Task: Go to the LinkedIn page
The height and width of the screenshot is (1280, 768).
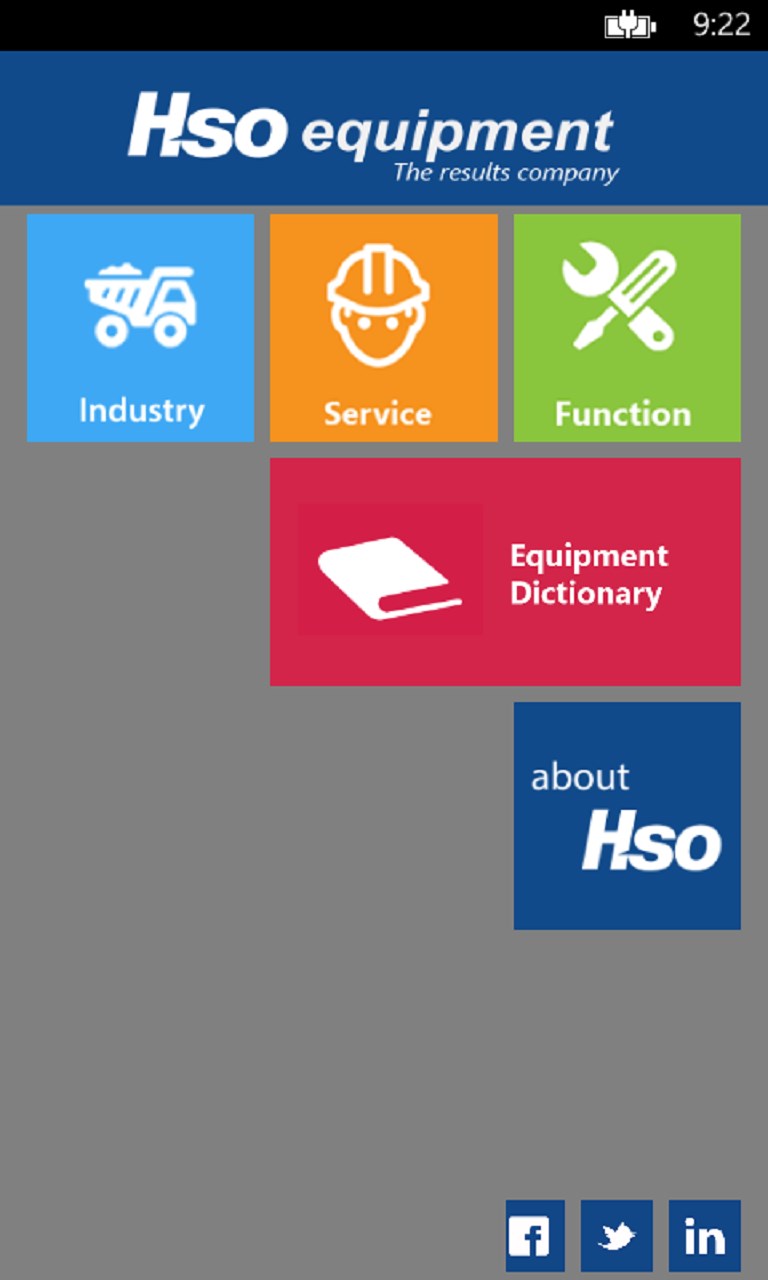Action: coord(705,1236)
